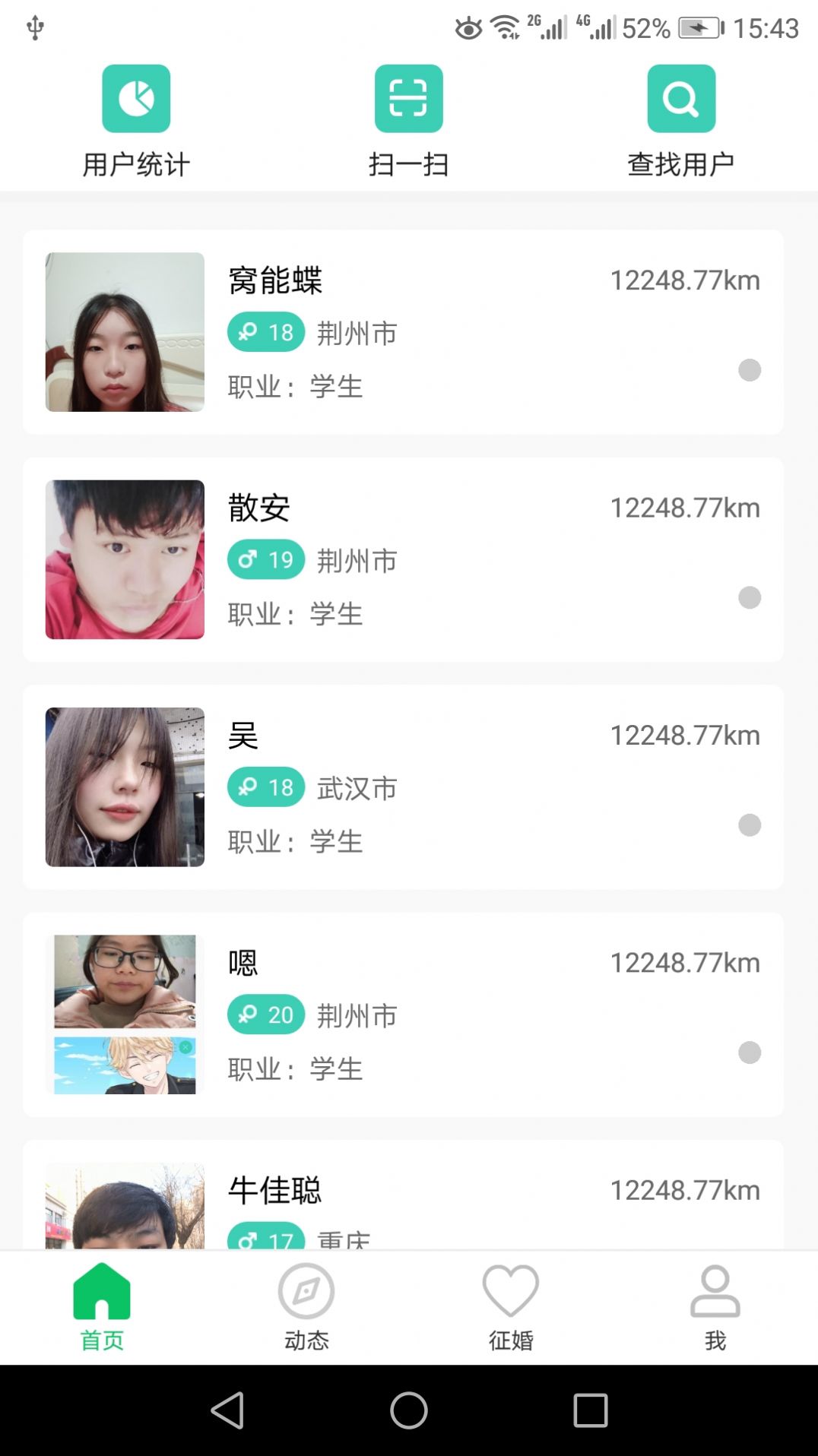Switch to the 动态 tab

(x=306, y=1307)
